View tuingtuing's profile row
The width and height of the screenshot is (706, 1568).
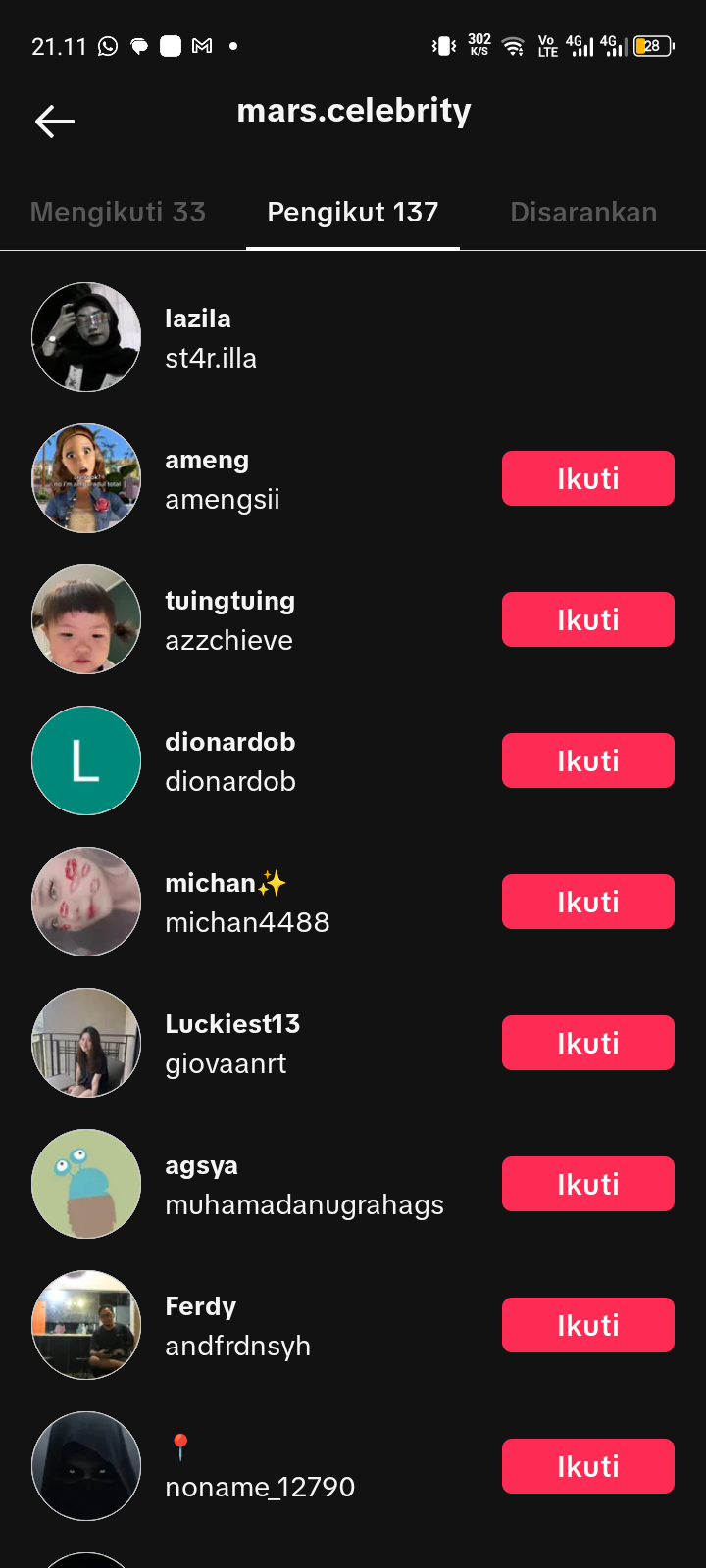[x=229, y=619]
